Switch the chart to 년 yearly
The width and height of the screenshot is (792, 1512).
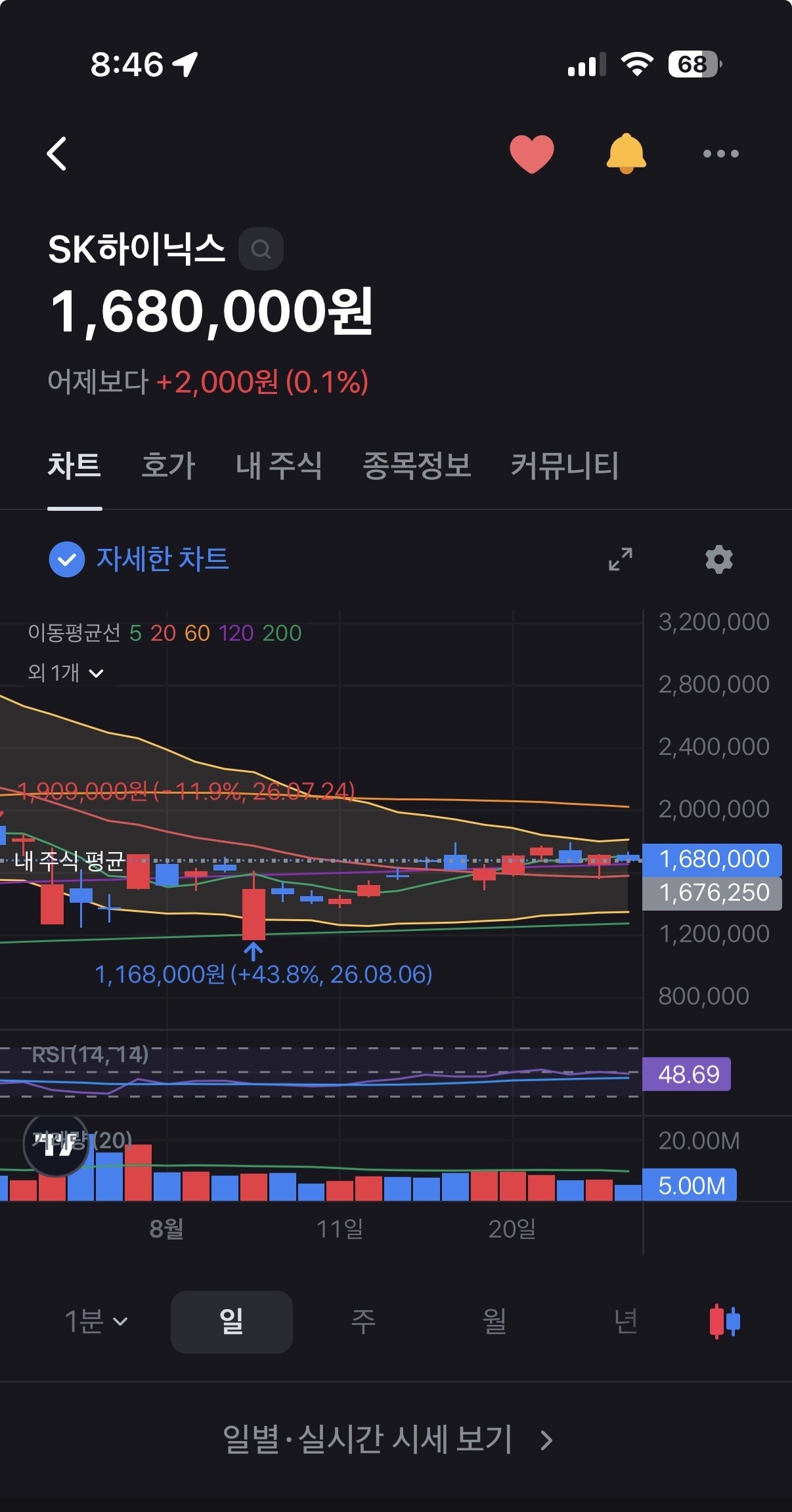(626, 1322)
